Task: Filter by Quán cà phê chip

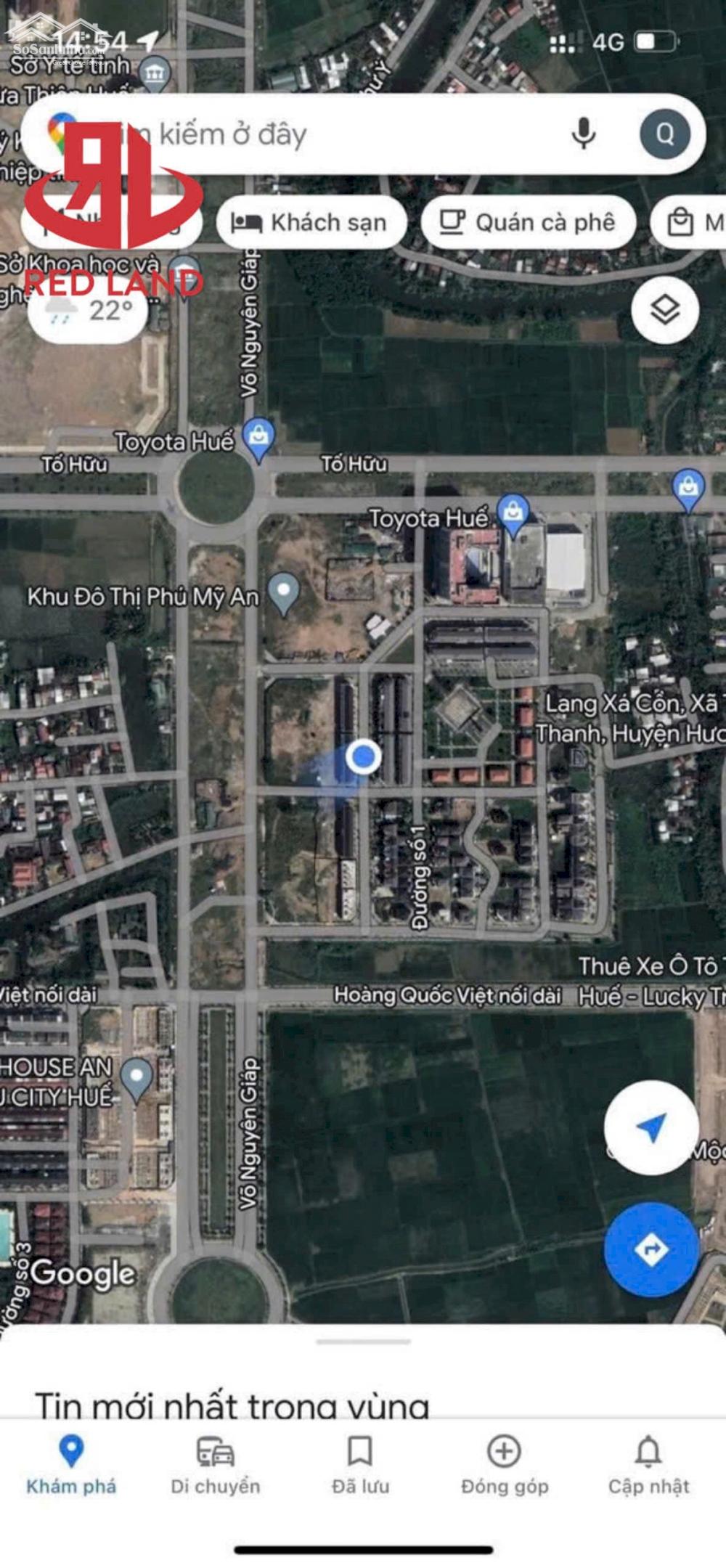Action: pyautogui.click(x=529, y=222)
